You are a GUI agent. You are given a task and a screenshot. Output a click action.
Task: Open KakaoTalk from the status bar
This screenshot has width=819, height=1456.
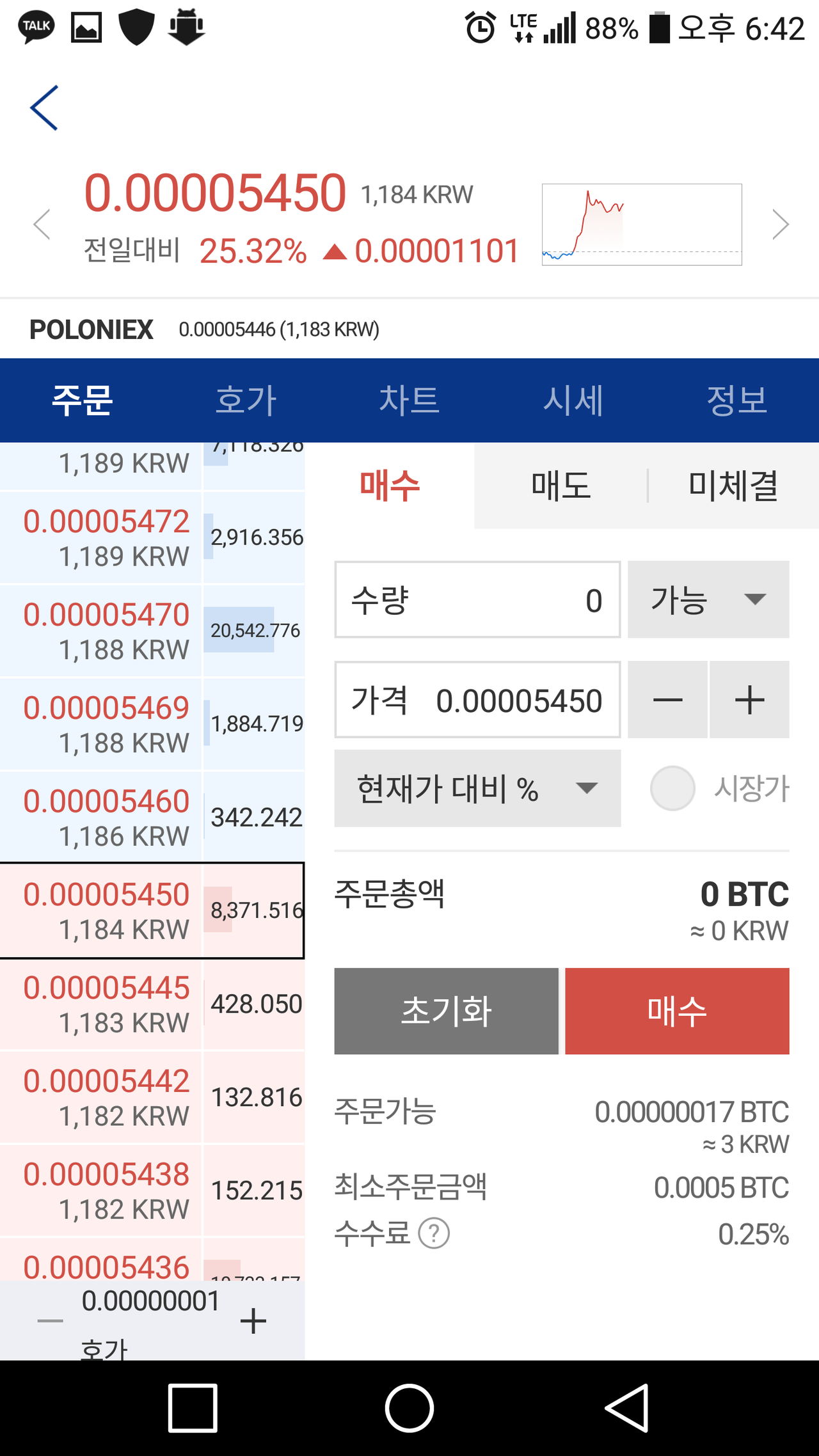point(36,26)
